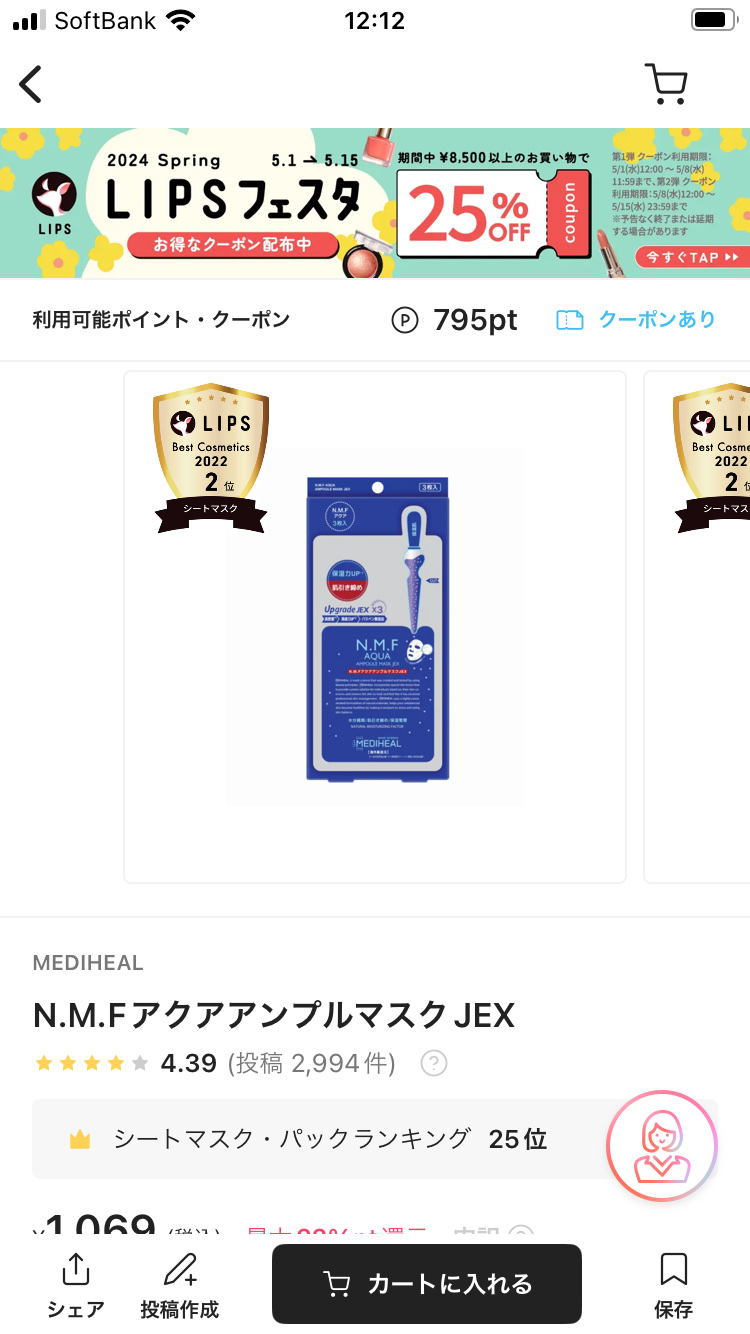Create a post with 投稿作成

coord(180,1286)
